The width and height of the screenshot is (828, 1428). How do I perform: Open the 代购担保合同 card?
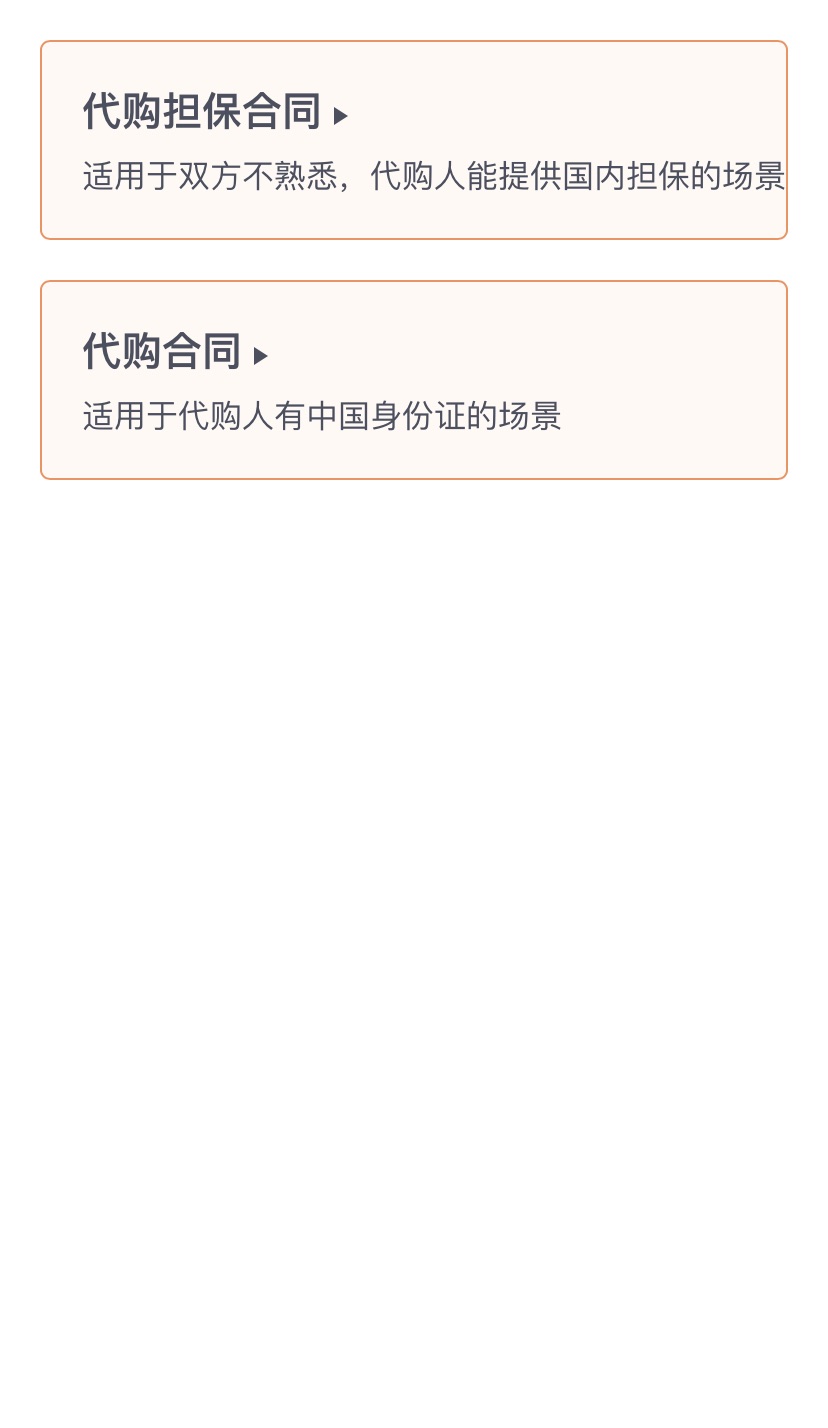click(x=414, y=140)
